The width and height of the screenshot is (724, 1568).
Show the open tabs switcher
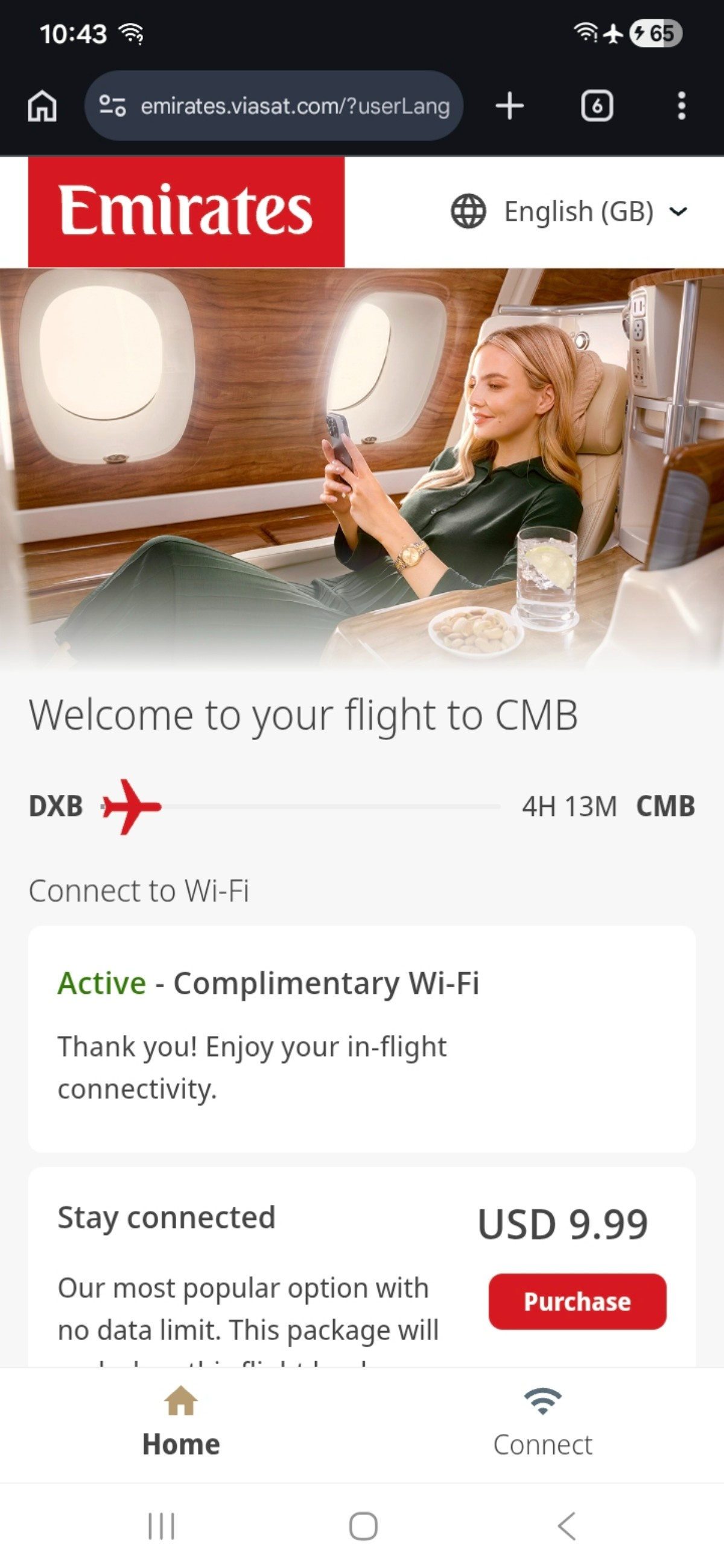pos(596,106)
